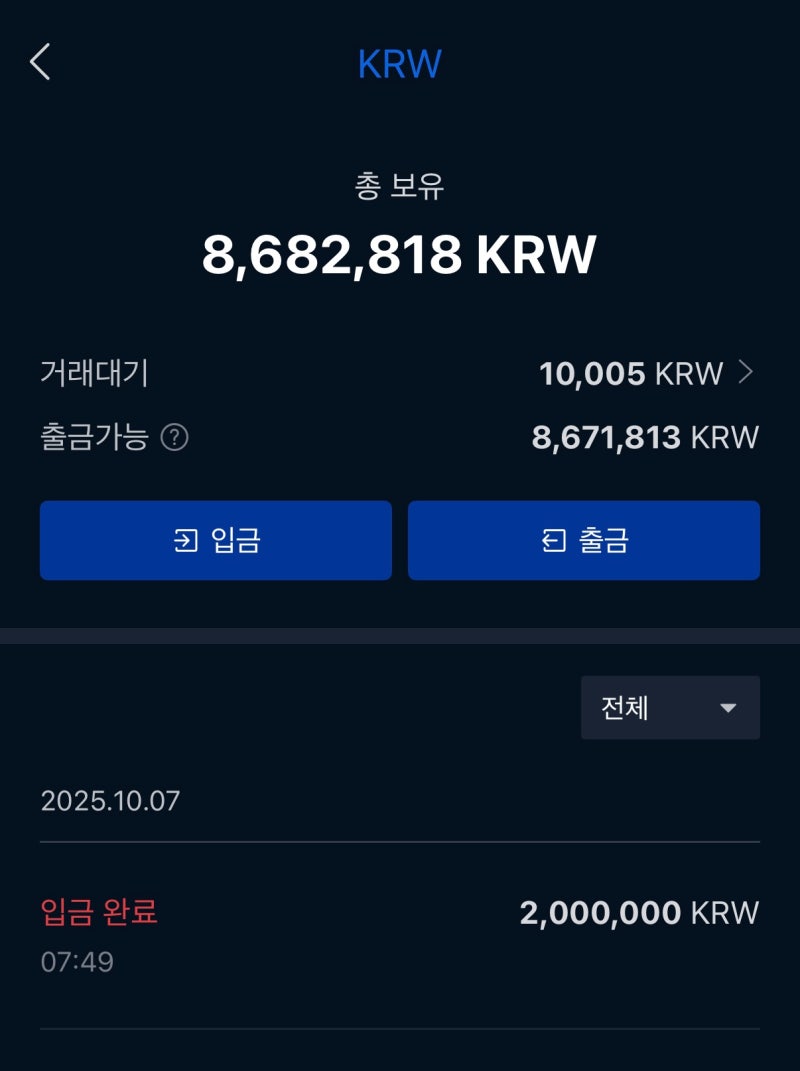
Task: Expand details of the 2,000,000 KRW deposit
Action: pyautogui.click(x=640, y=913)
